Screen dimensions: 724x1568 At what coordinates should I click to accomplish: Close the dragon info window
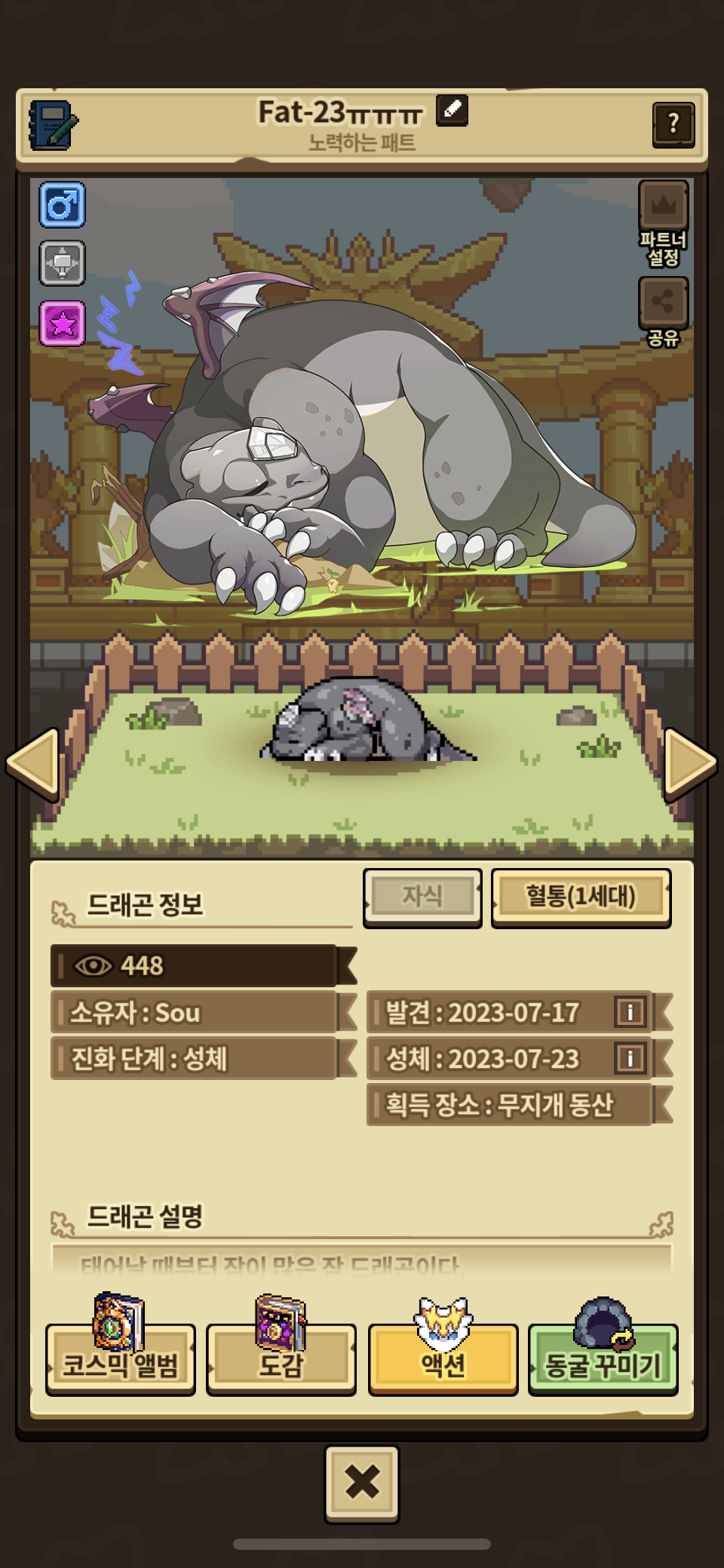(x=362, y=1483)
